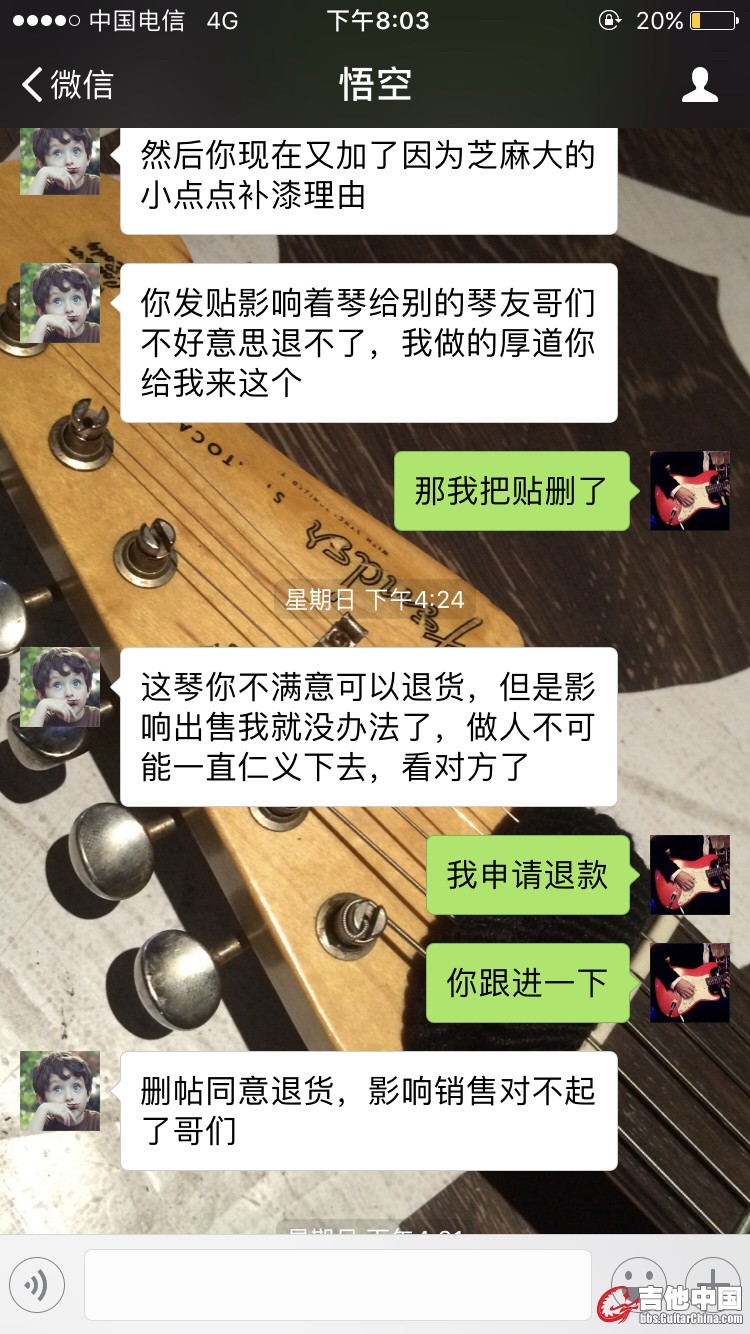Open my avatar beside the 我申请退款 message
The image size is (750, 1334).
point(689,875)
